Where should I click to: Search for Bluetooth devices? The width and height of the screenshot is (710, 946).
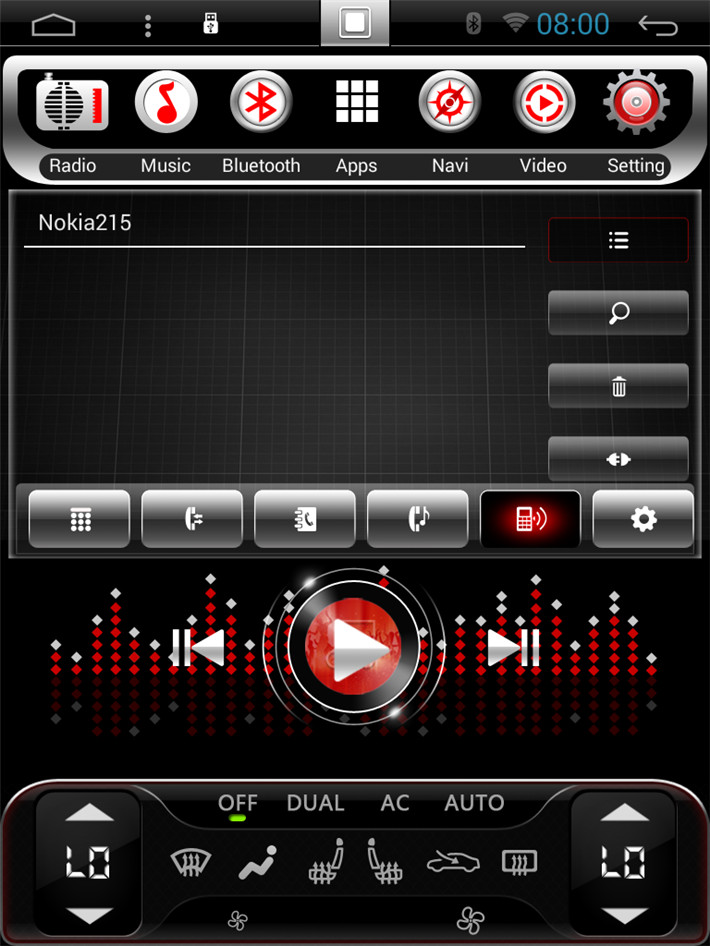[x=618, y=313]
